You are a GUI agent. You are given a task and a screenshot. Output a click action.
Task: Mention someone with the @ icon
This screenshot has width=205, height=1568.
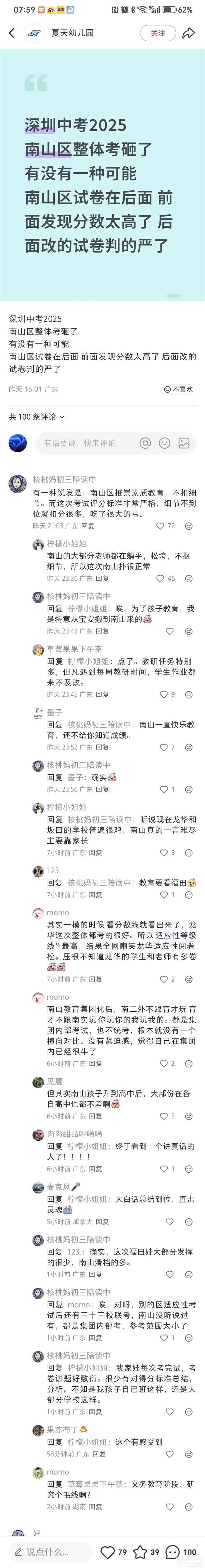(x=145, y=443)
